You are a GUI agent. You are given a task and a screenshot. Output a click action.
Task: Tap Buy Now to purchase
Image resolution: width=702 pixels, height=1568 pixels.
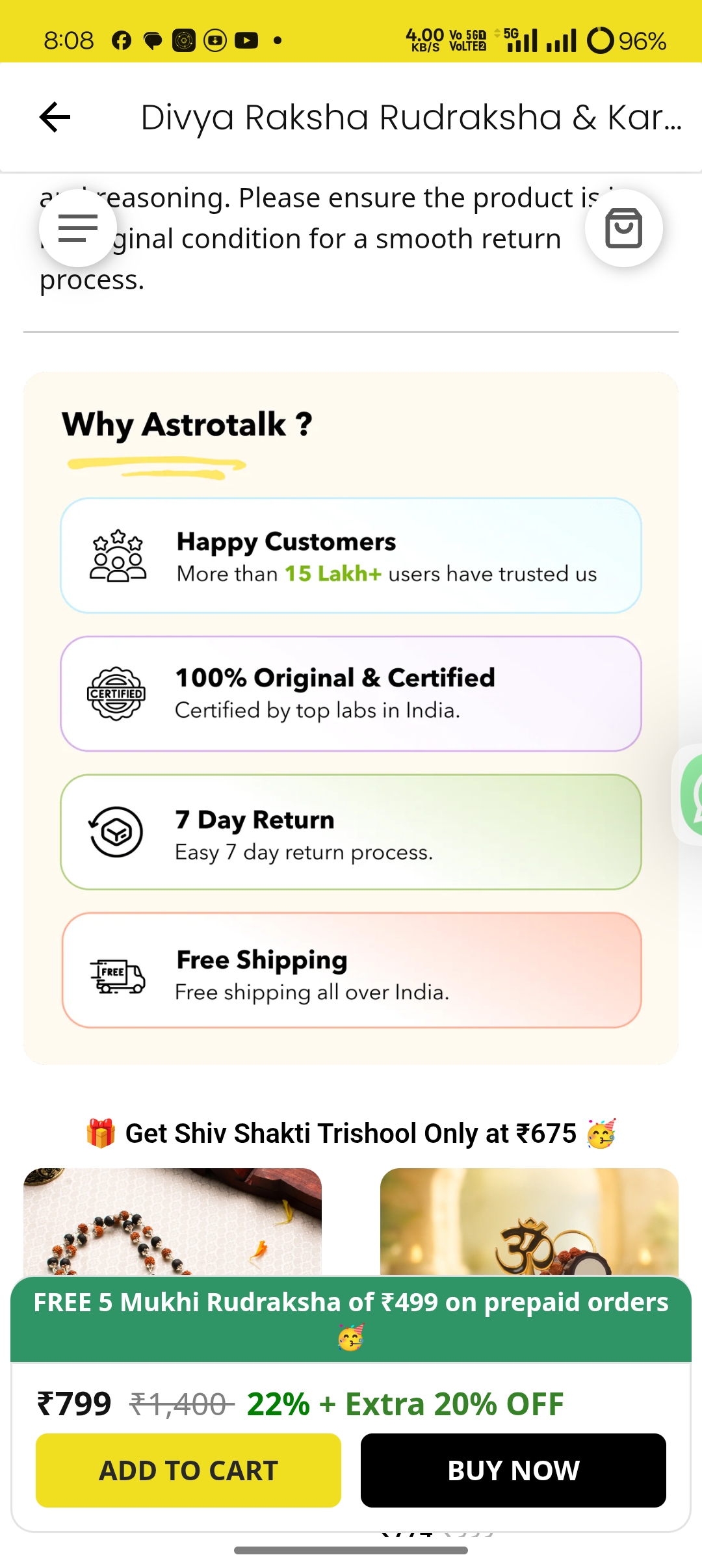[513, 1470]
